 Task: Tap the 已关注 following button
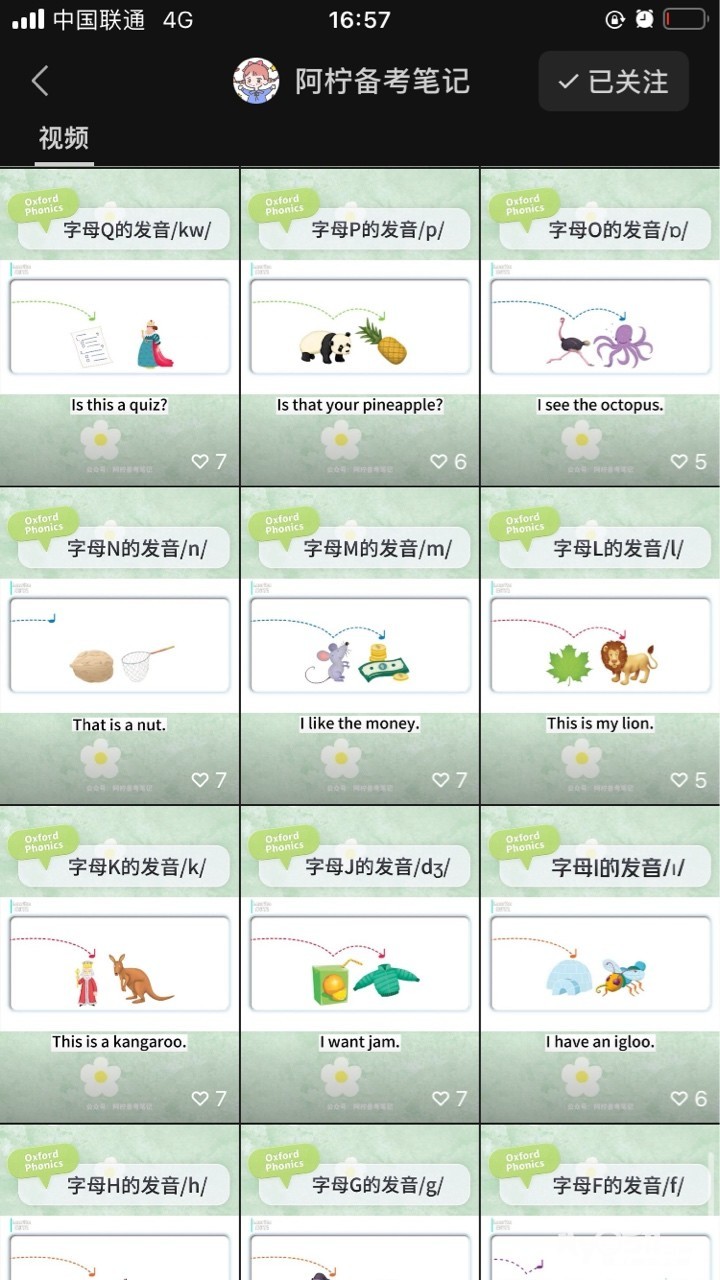point(613,81)
